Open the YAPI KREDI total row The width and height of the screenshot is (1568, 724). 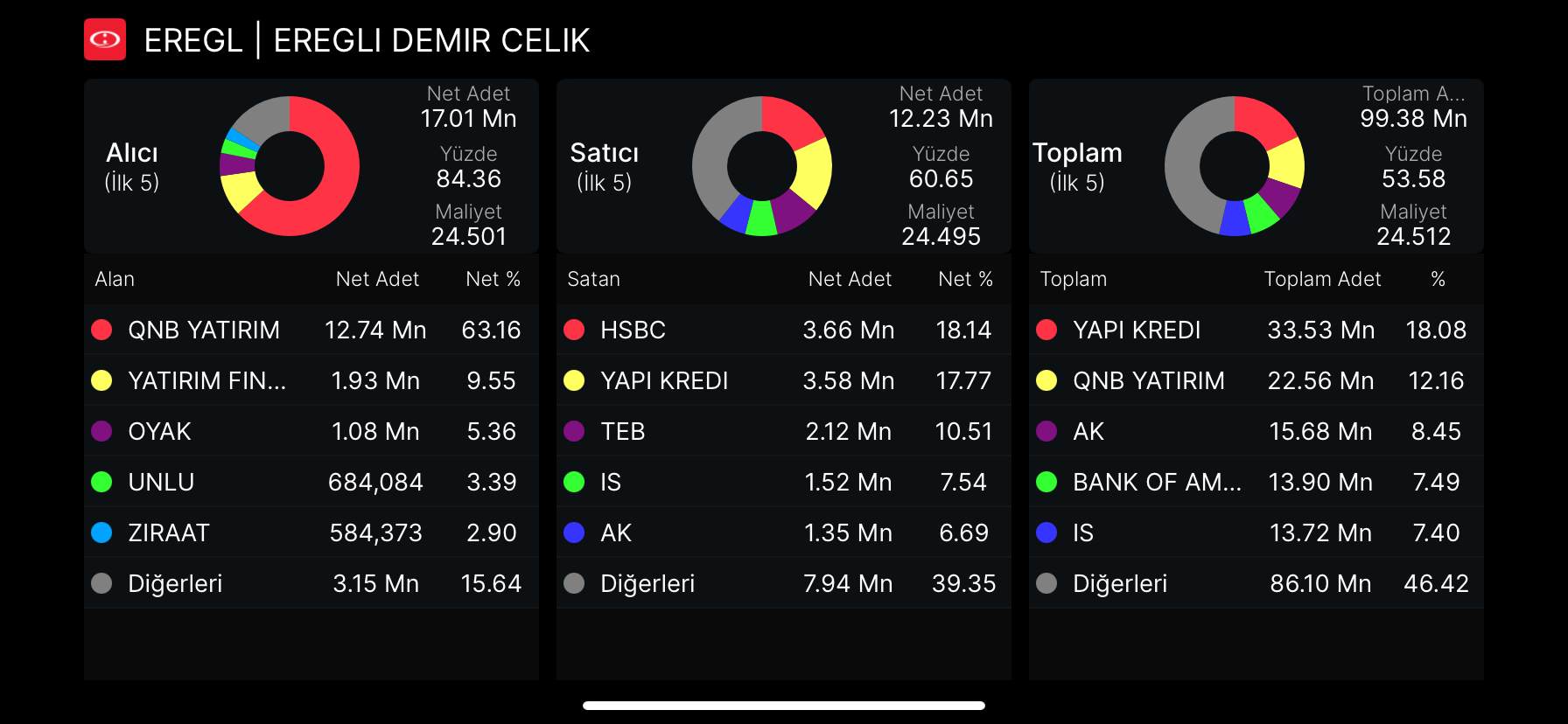point(1256,330)
